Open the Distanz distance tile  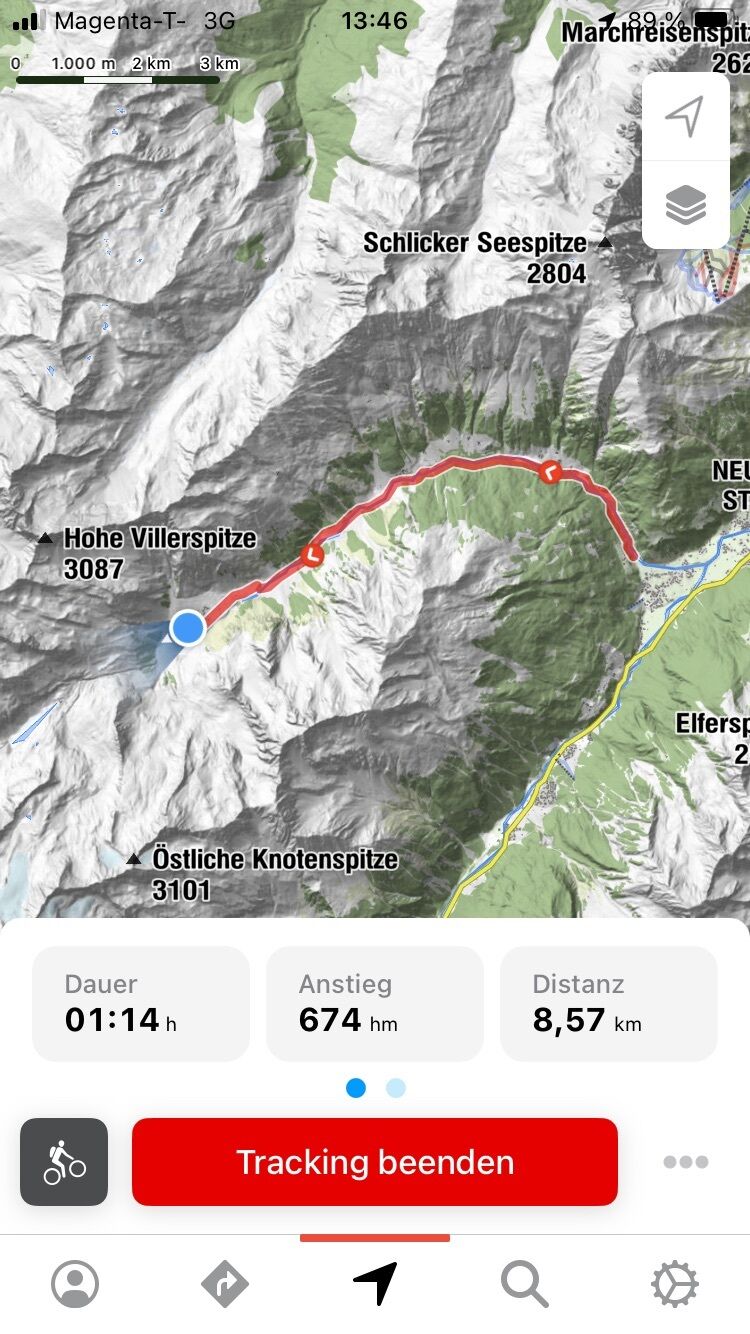[x=609, y=1004]
